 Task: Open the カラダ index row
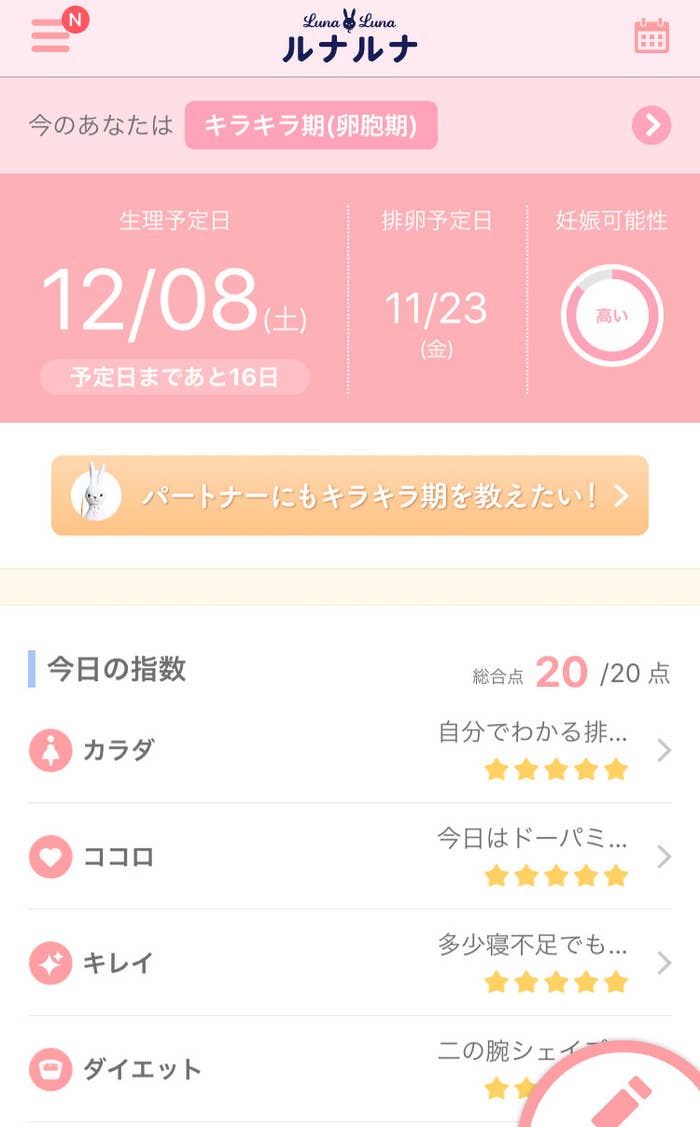point(350,750)
